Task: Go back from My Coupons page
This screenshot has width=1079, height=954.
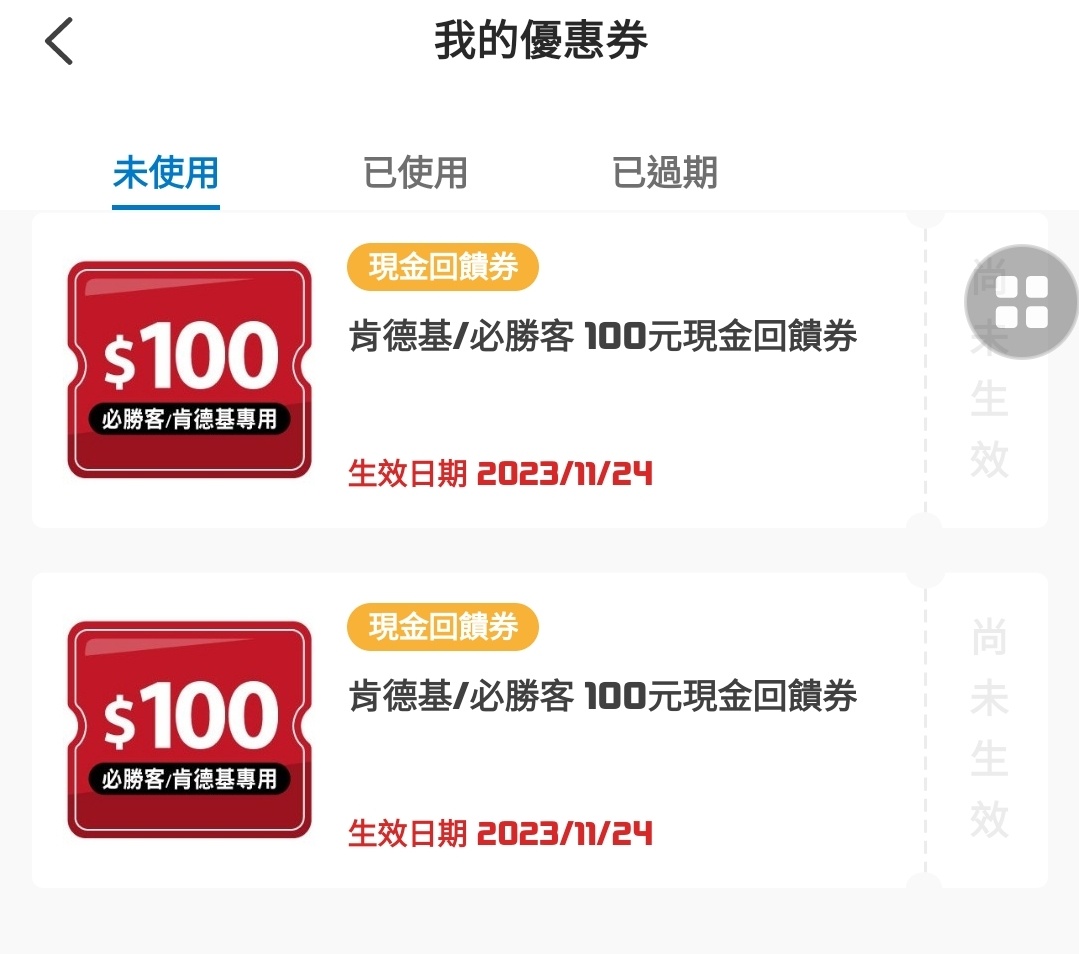Action: click(60, 43)
